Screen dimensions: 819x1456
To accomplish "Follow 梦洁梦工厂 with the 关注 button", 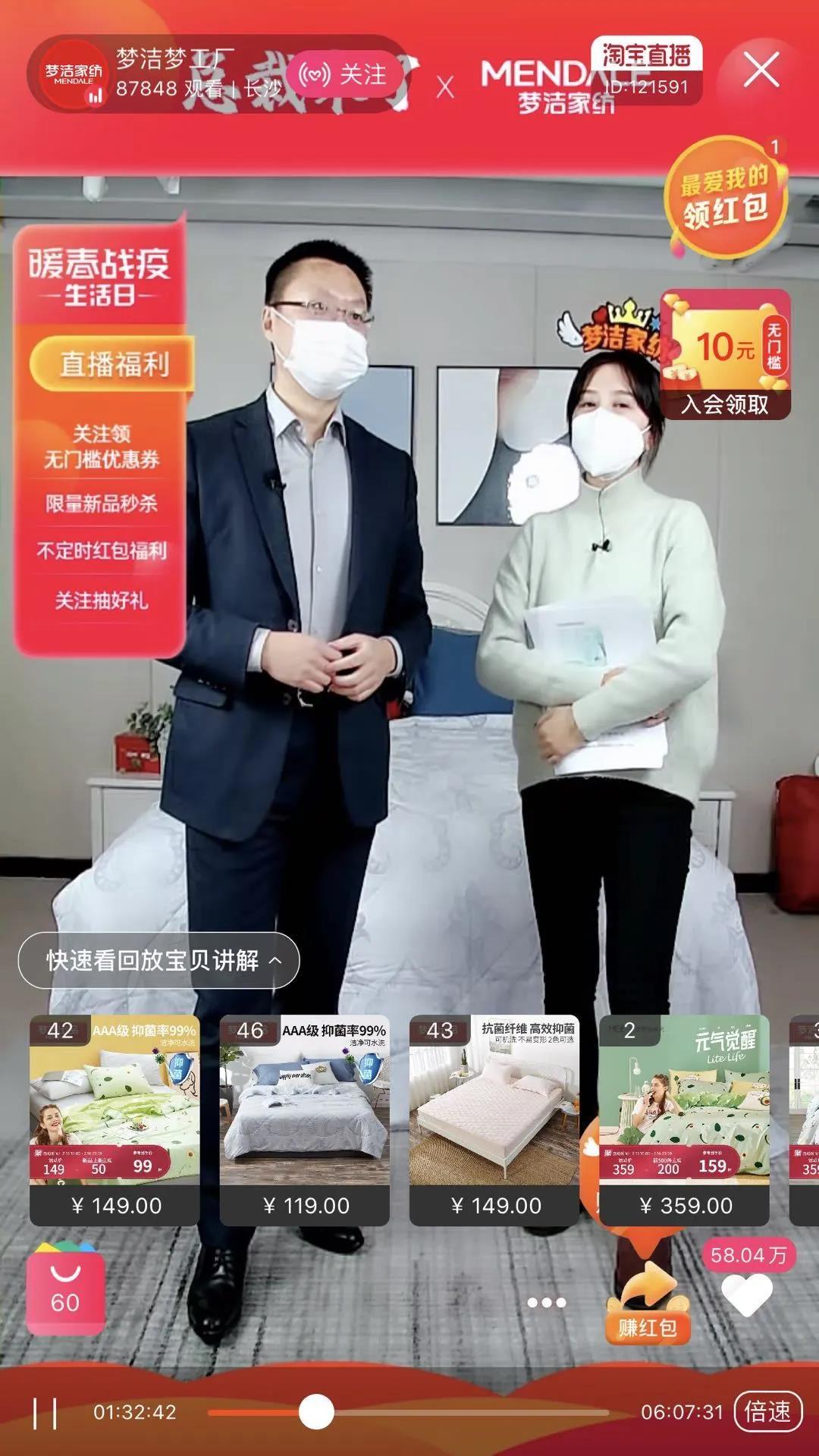I will [x=345, y=74].
